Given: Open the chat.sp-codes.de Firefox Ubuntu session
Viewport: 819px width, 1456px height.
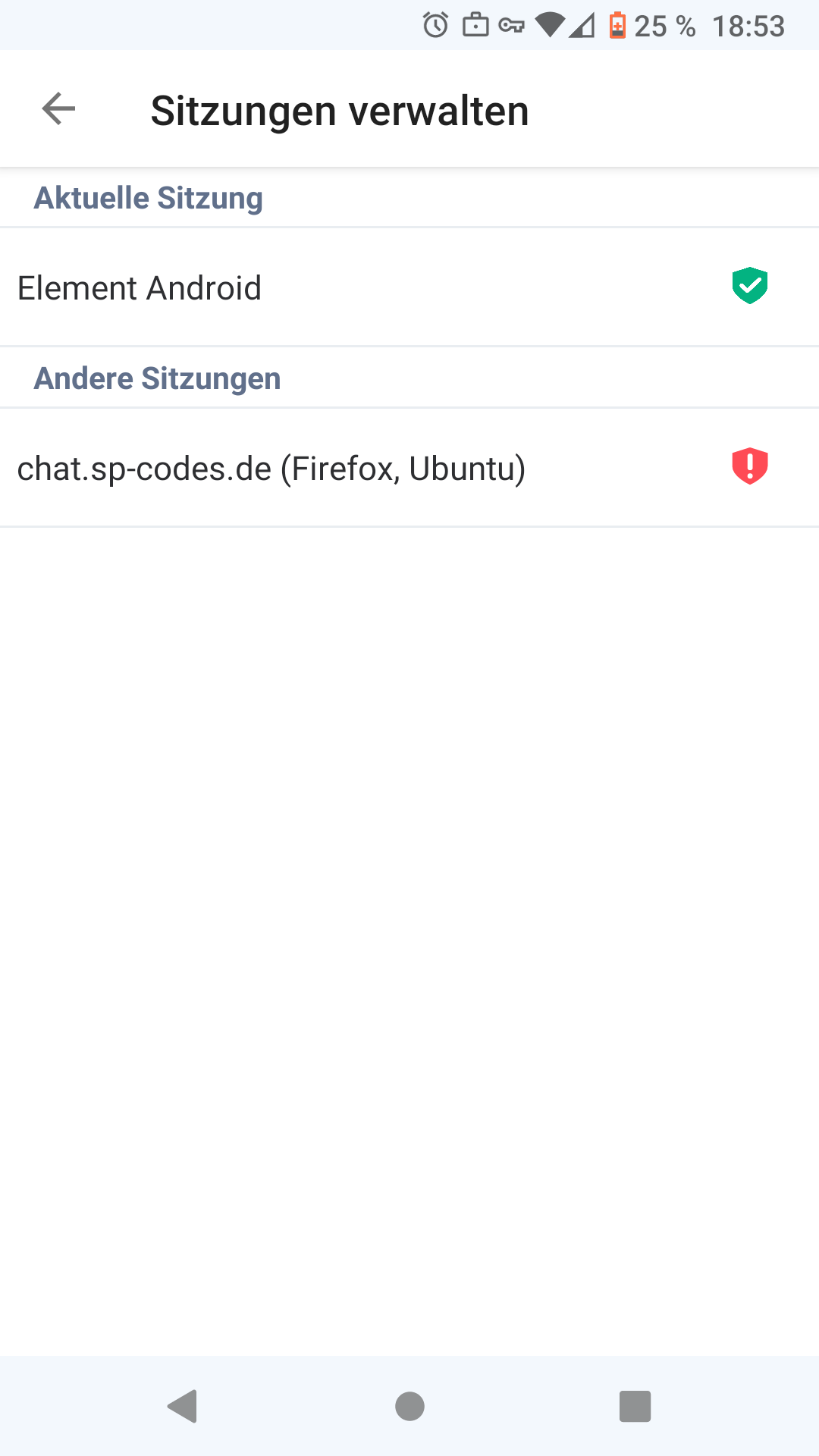Looking at the screenshot, I should (x=409, y=468).
